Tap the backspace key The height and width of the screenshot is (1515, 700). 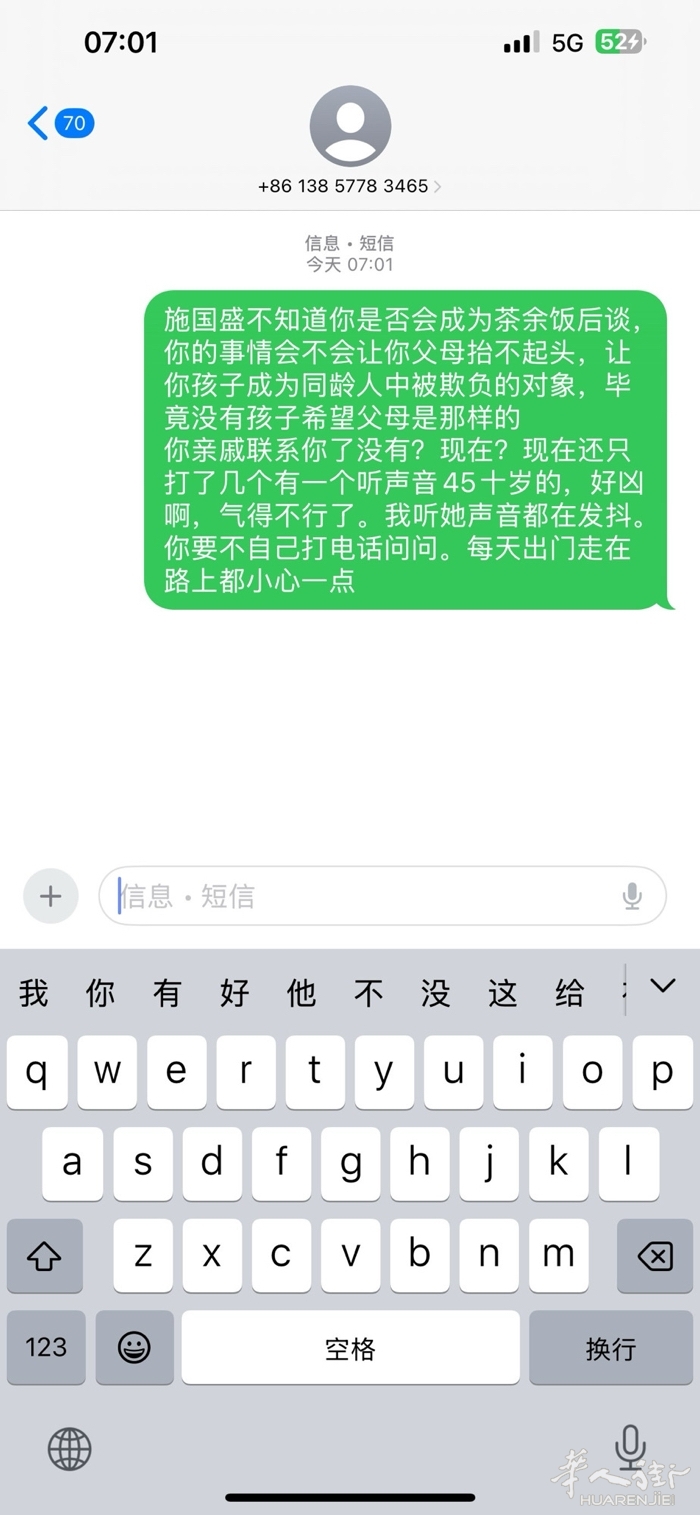pos(655,1256)
